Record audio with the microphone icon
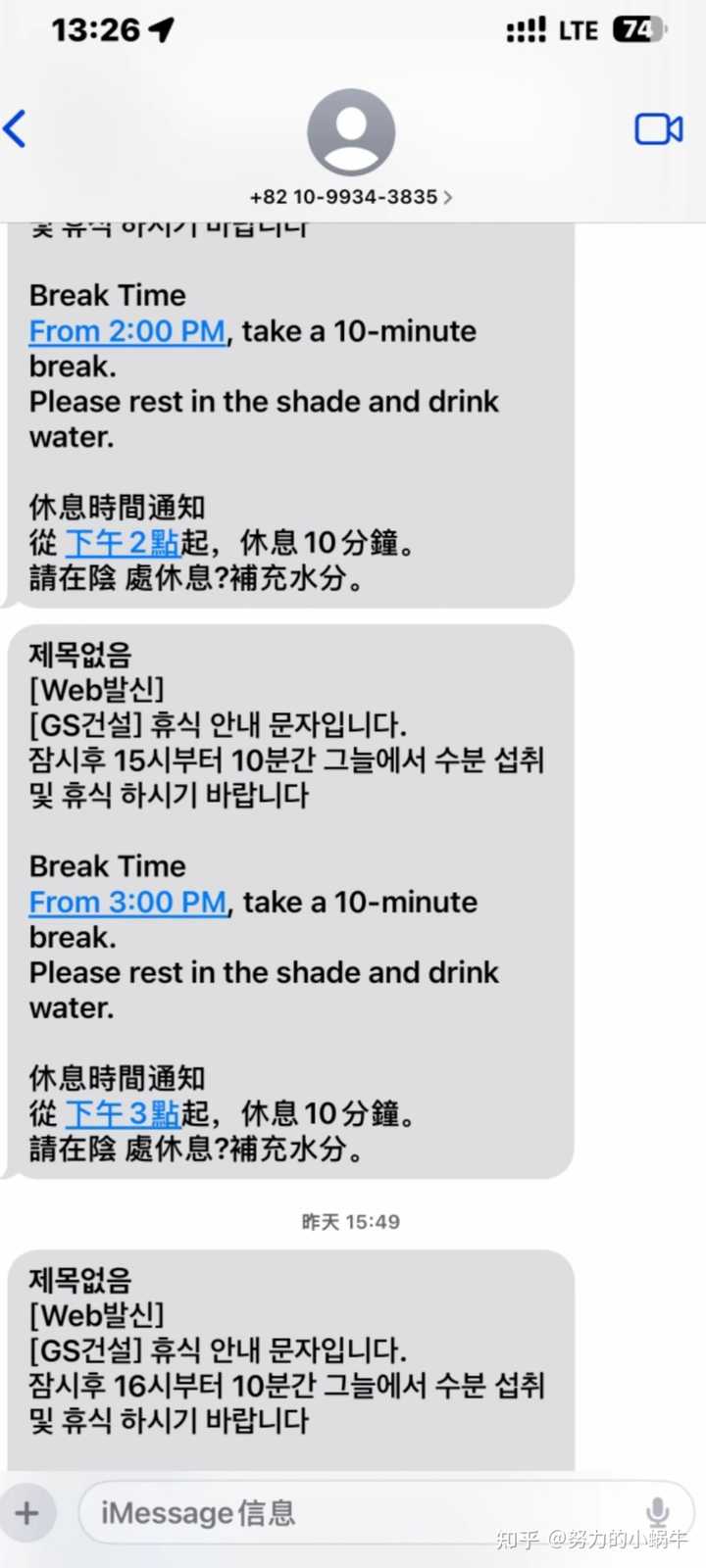706x1568 pixels. 658,1513
